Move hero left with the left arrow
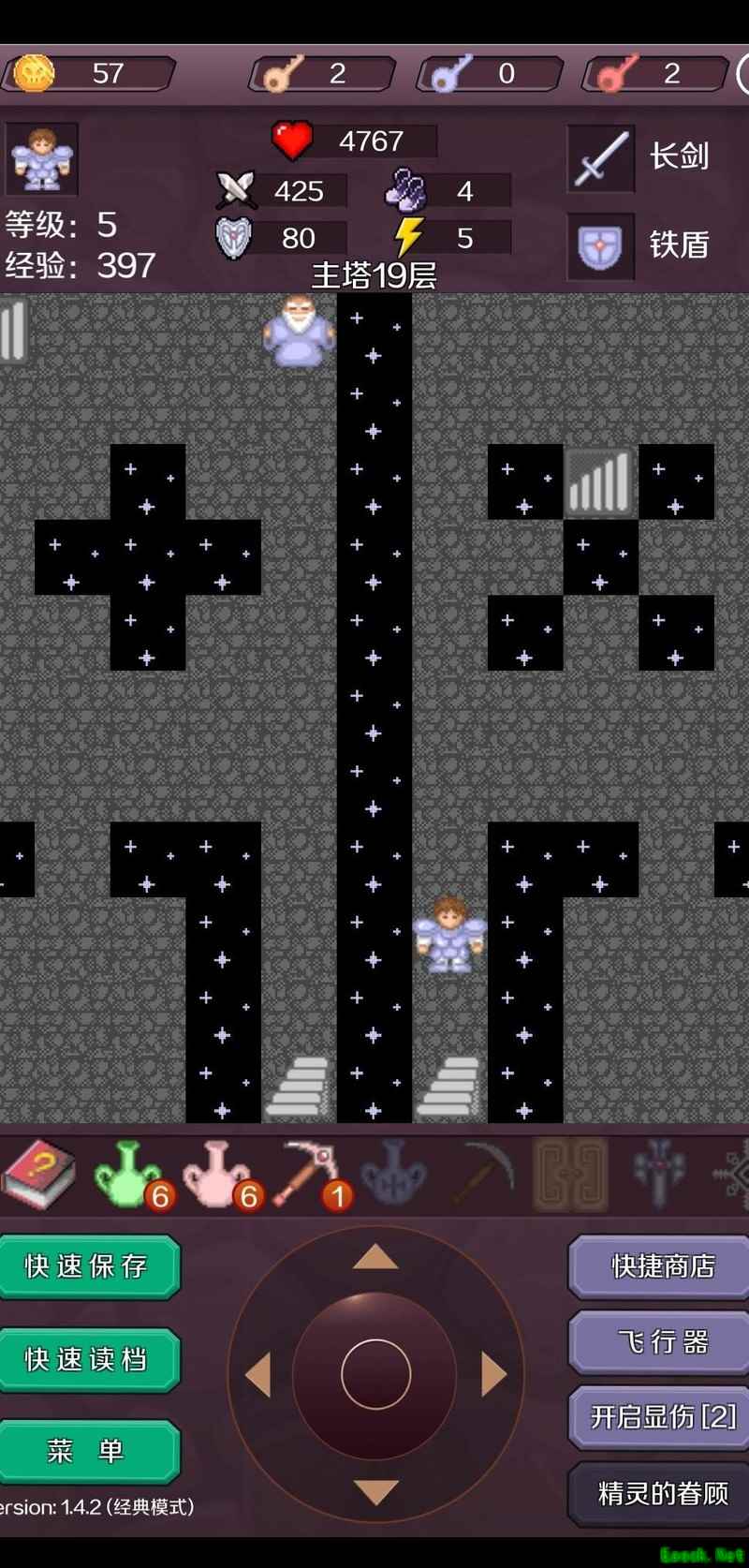Image resolution: width=749 pixels, height=1568 pixels. 257,1374
